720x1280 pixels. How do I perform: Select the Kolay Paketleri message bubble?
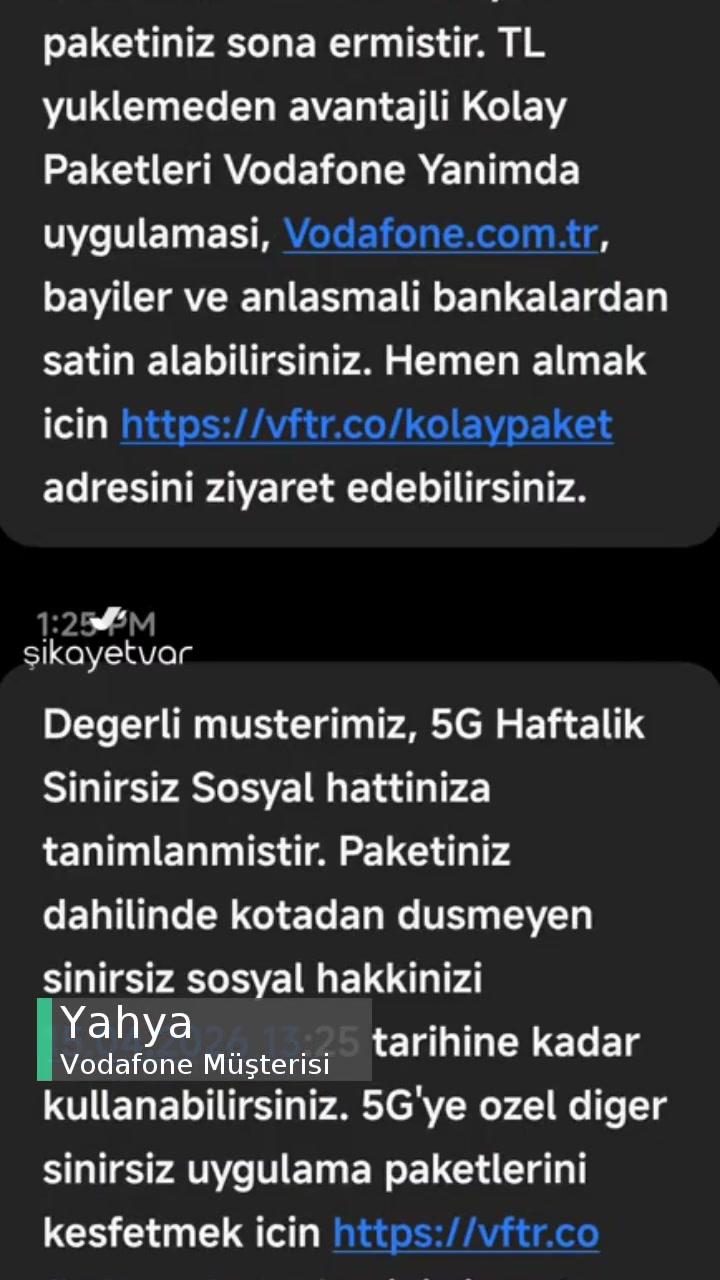pyautogui.click(x=360, y=265)
